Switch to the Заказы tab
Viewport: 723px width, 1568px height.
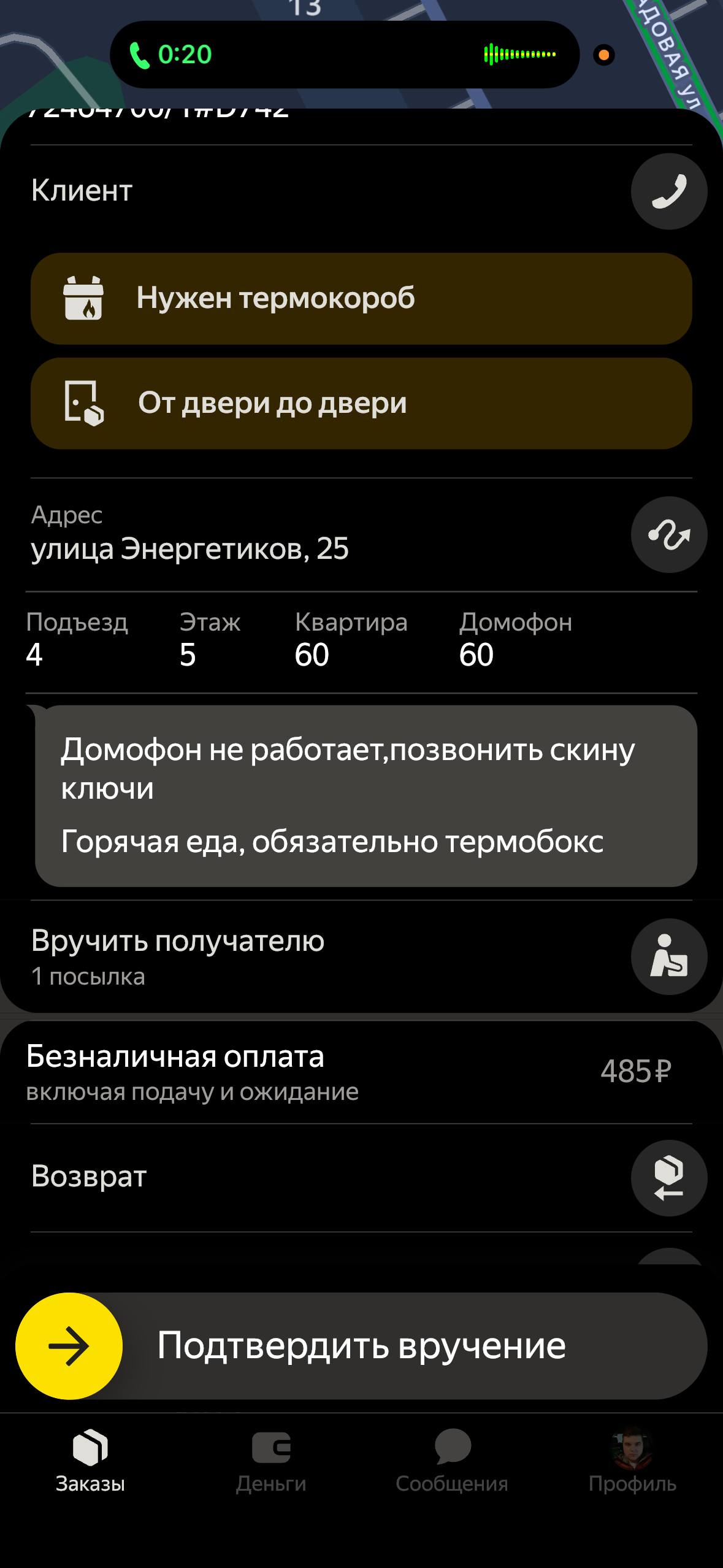[x=90, y=1461]
